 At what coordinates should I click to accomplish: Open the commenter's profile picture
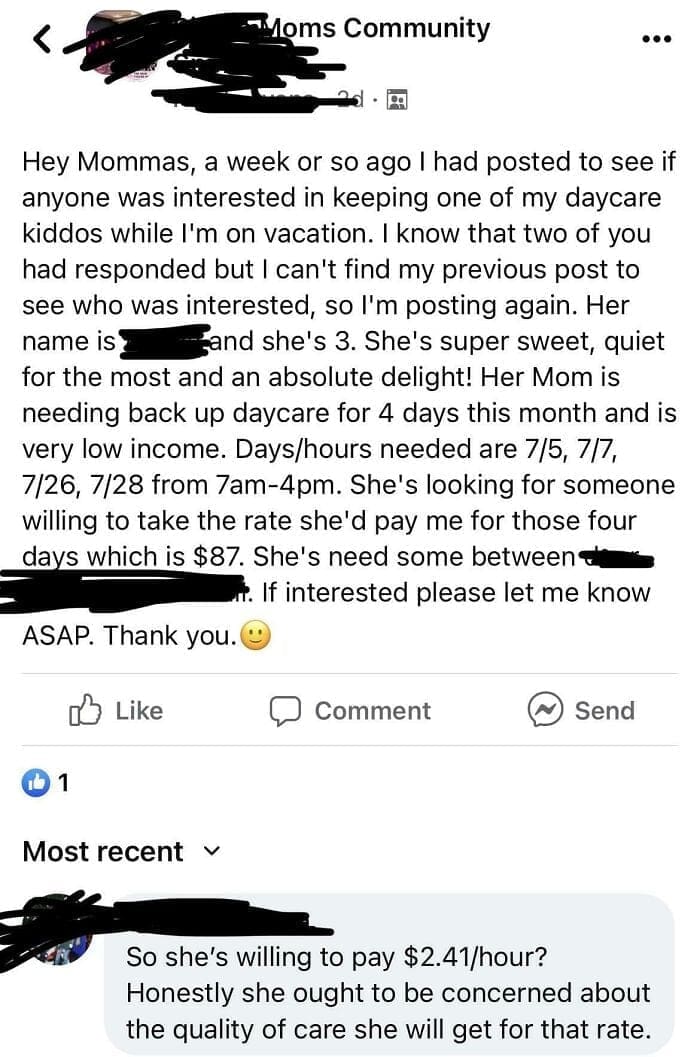coord(60,932)
